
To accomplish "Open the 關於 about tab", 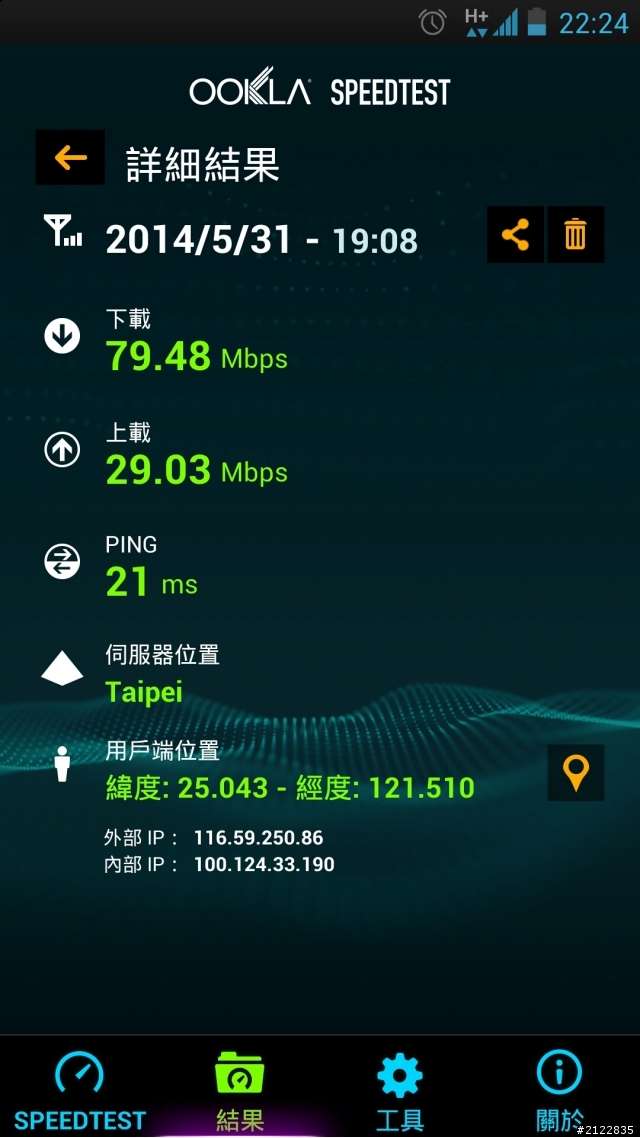I will [x=559, y=1088].
